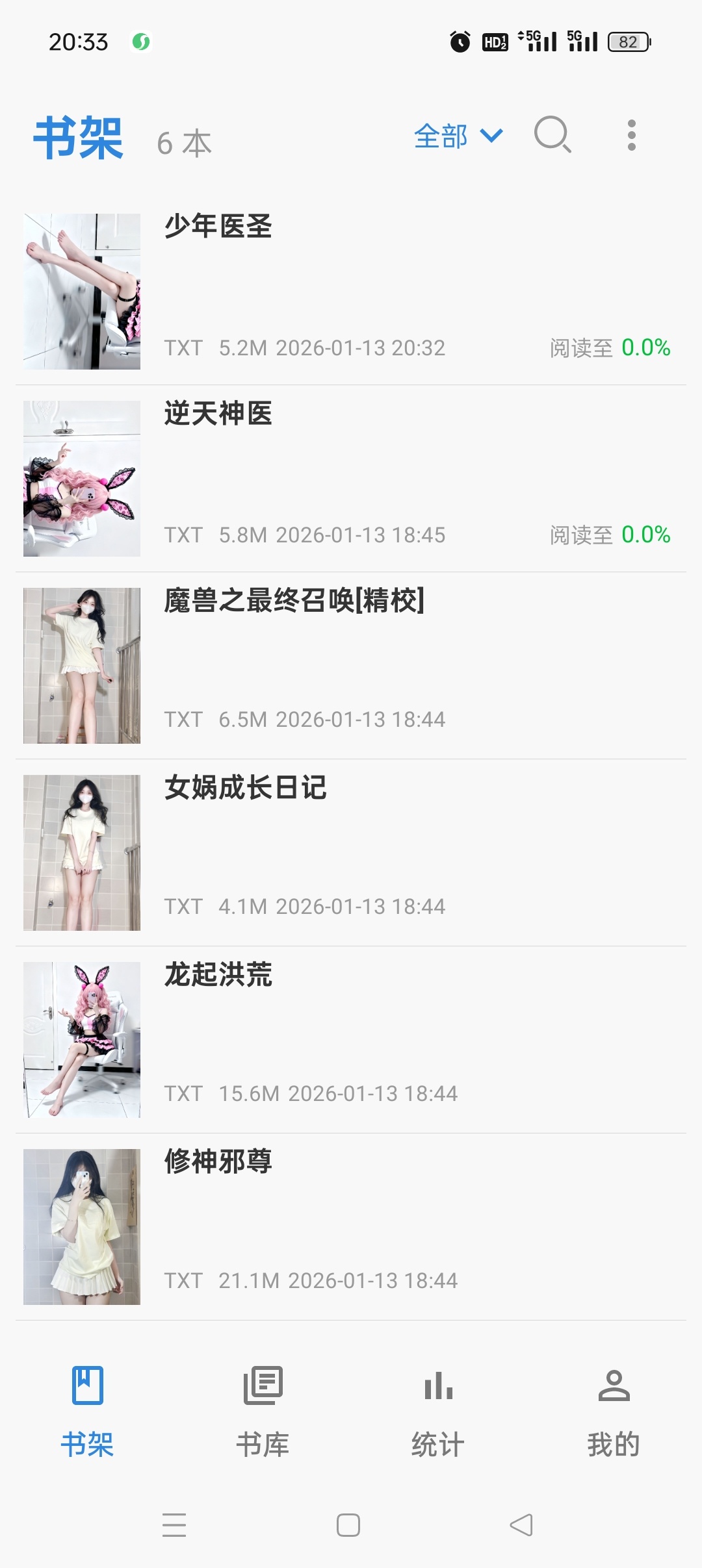The image size is (702, 1568).
Task: Switch to the 统计 tab
Action: click(x=438, y=1411)
